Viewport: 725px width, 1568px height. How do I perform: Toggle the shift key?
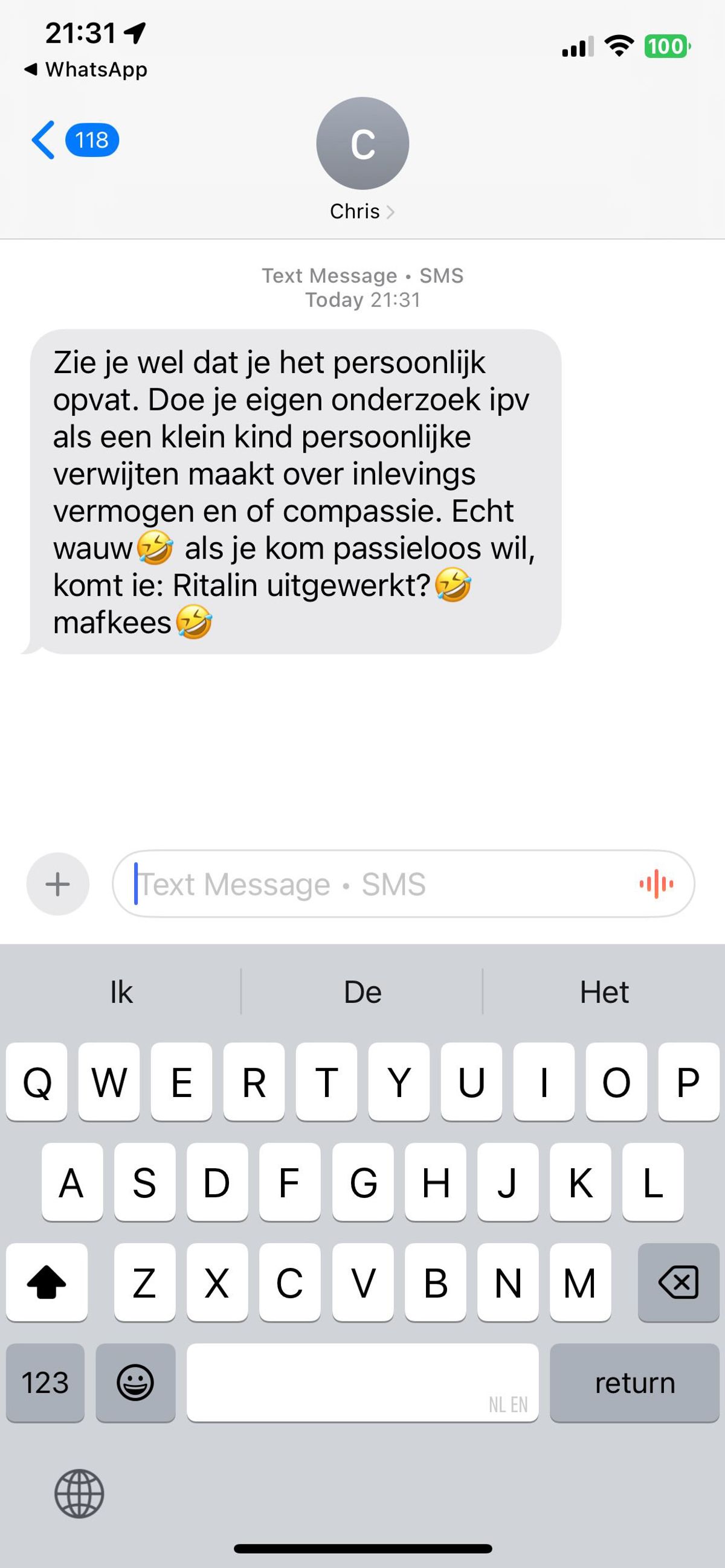coord(47,1282)
